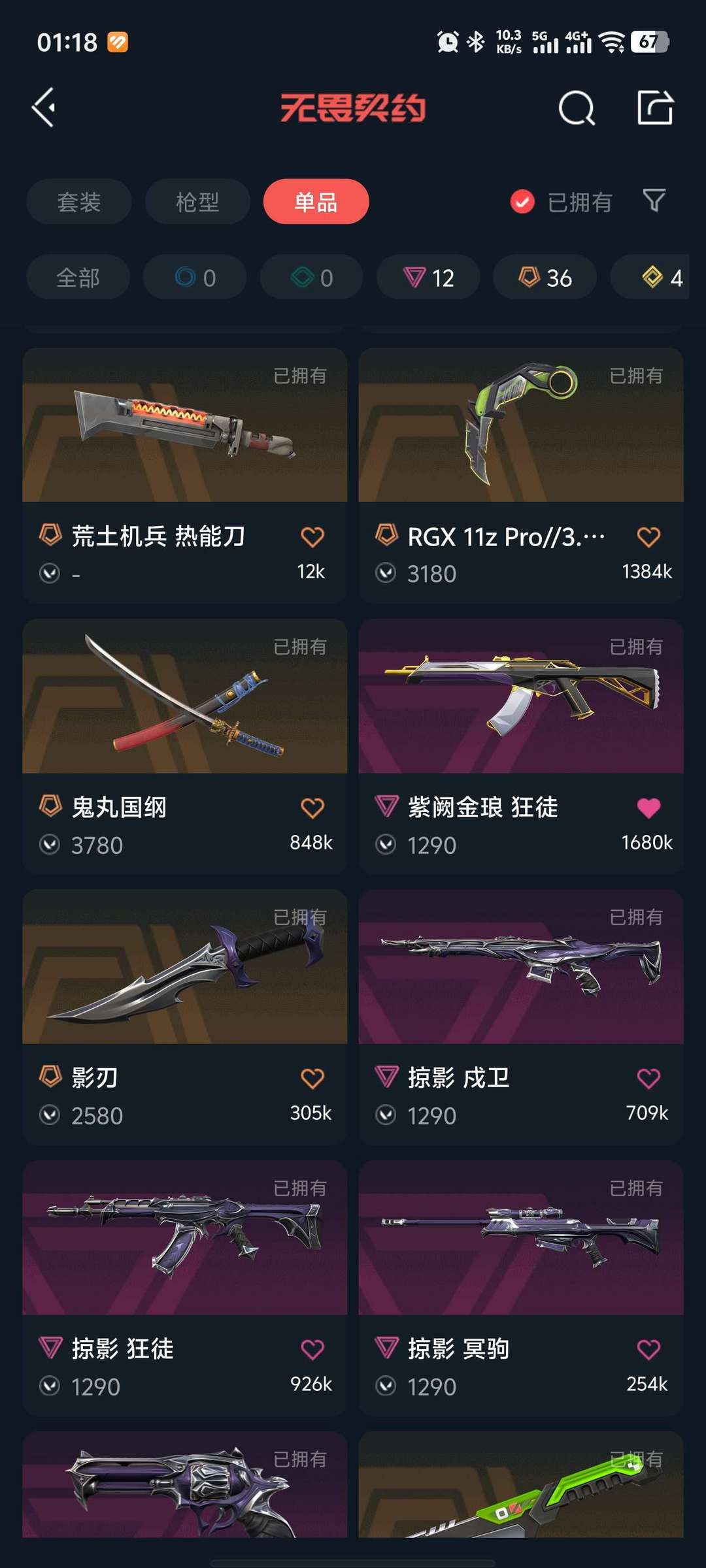Like the RGX 11z Pro knife skin

648,537
